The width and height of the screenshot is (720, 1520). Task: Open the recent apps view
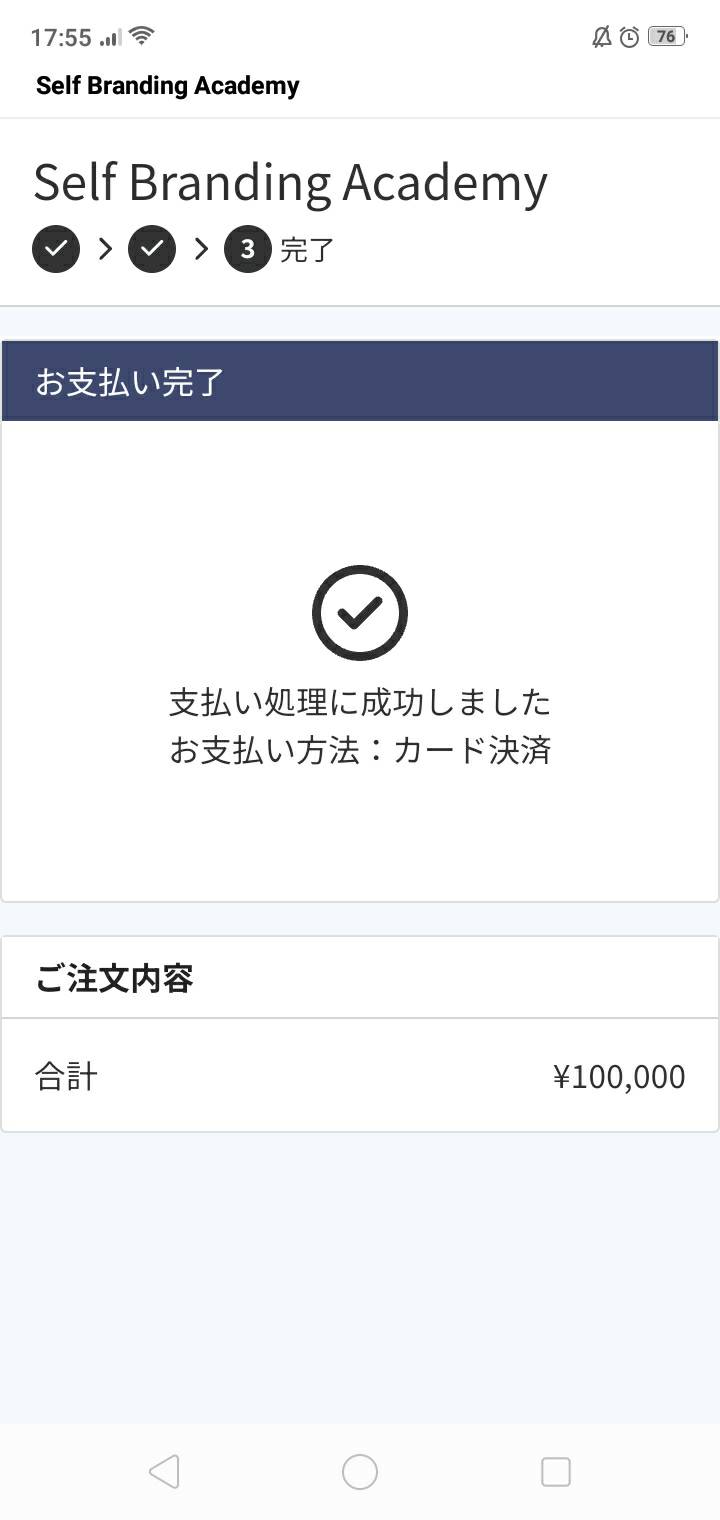555,1472
